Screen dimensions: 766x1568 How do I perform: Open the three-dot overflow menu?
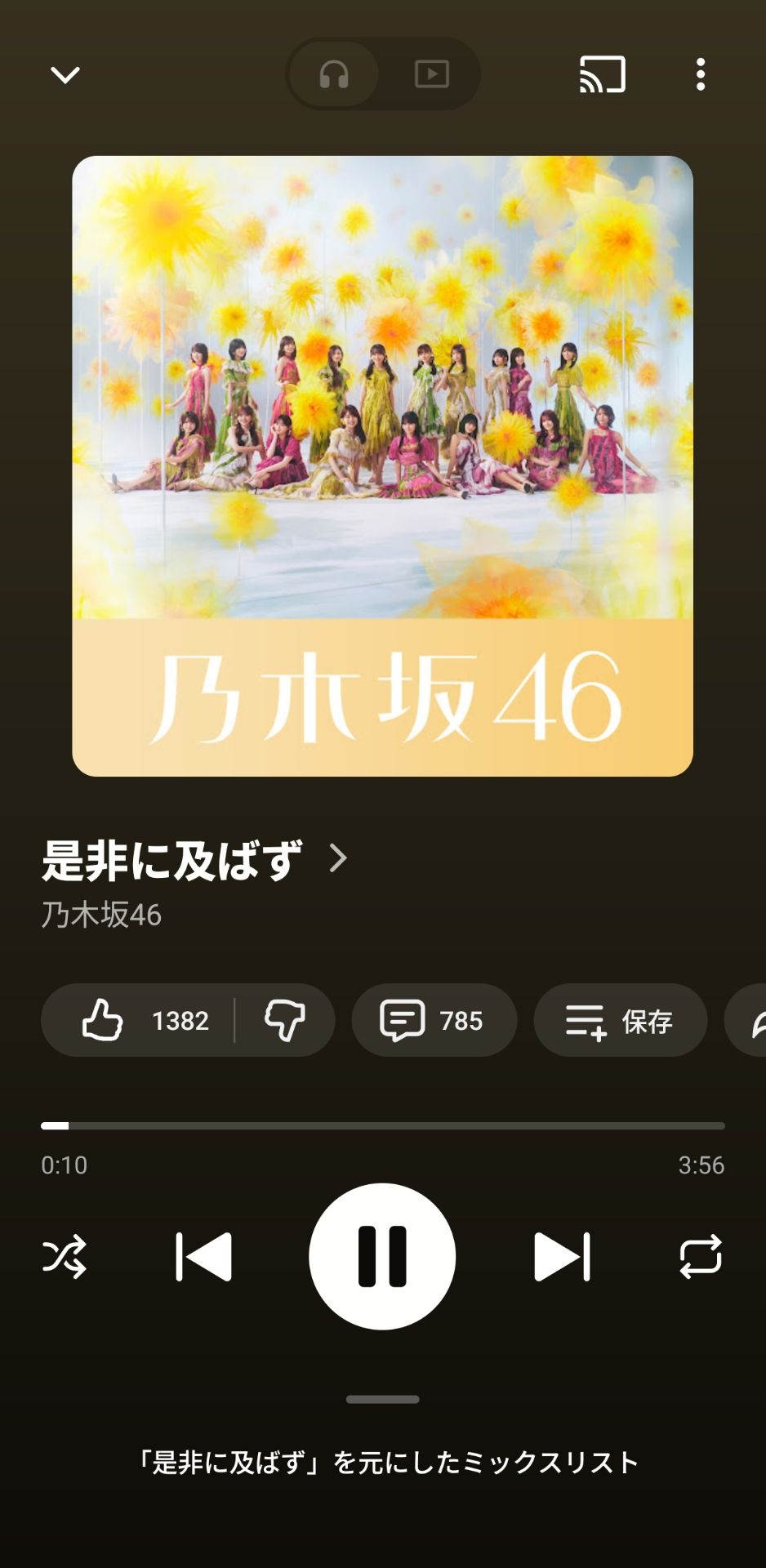coord(700,74)
